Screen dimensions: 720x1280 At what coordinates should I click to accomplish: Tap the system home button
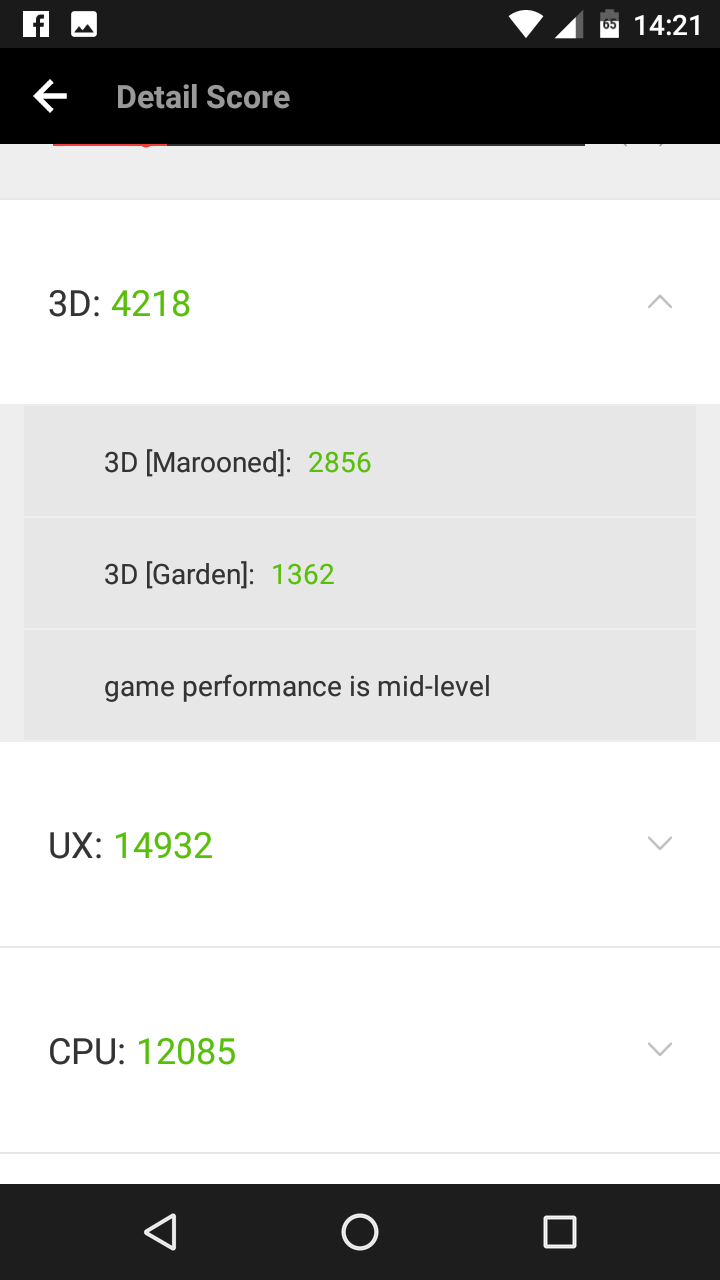360,1232
